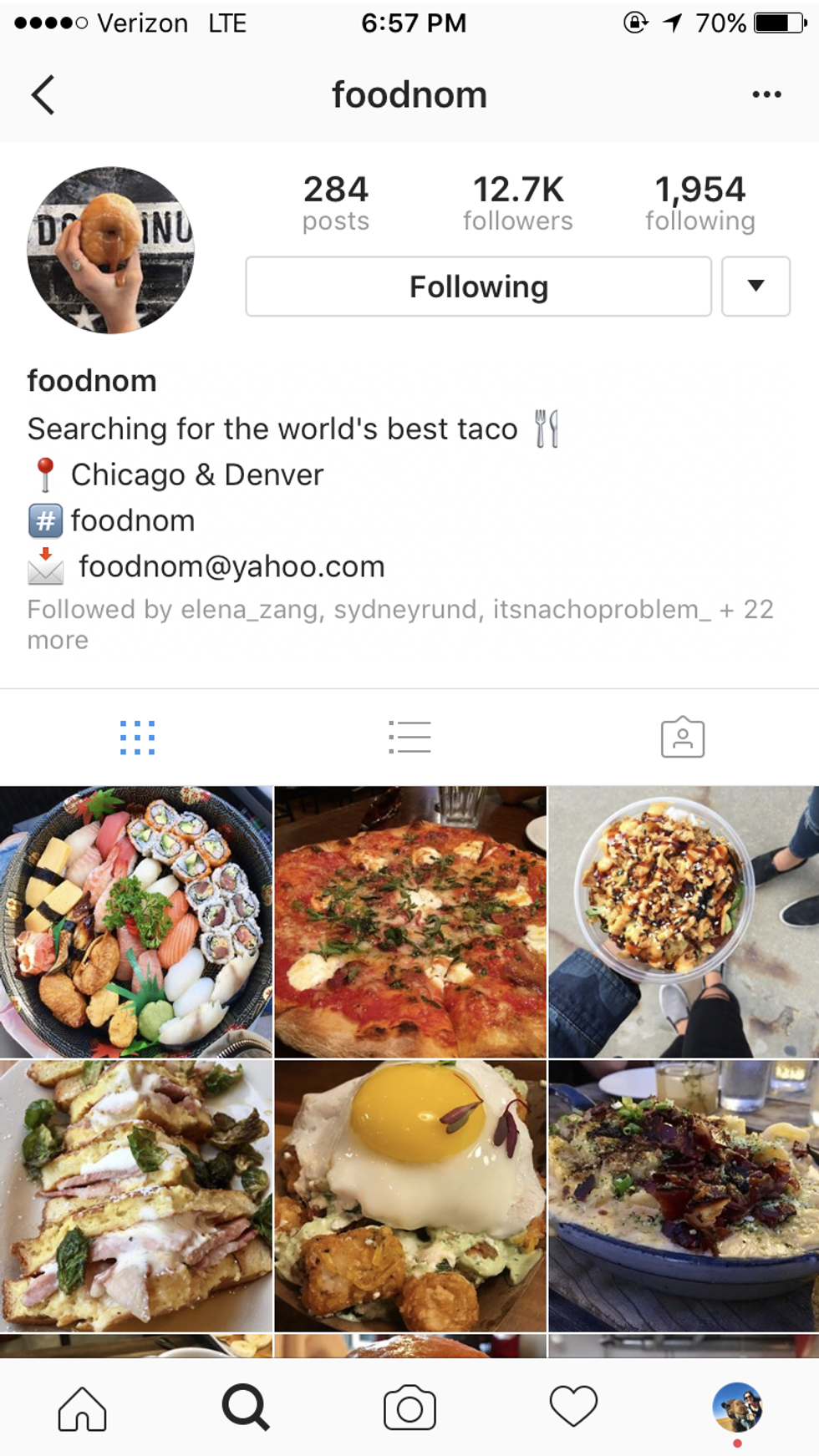Open the 1,954 following list
819x1456 pixels.
(699, 202)
